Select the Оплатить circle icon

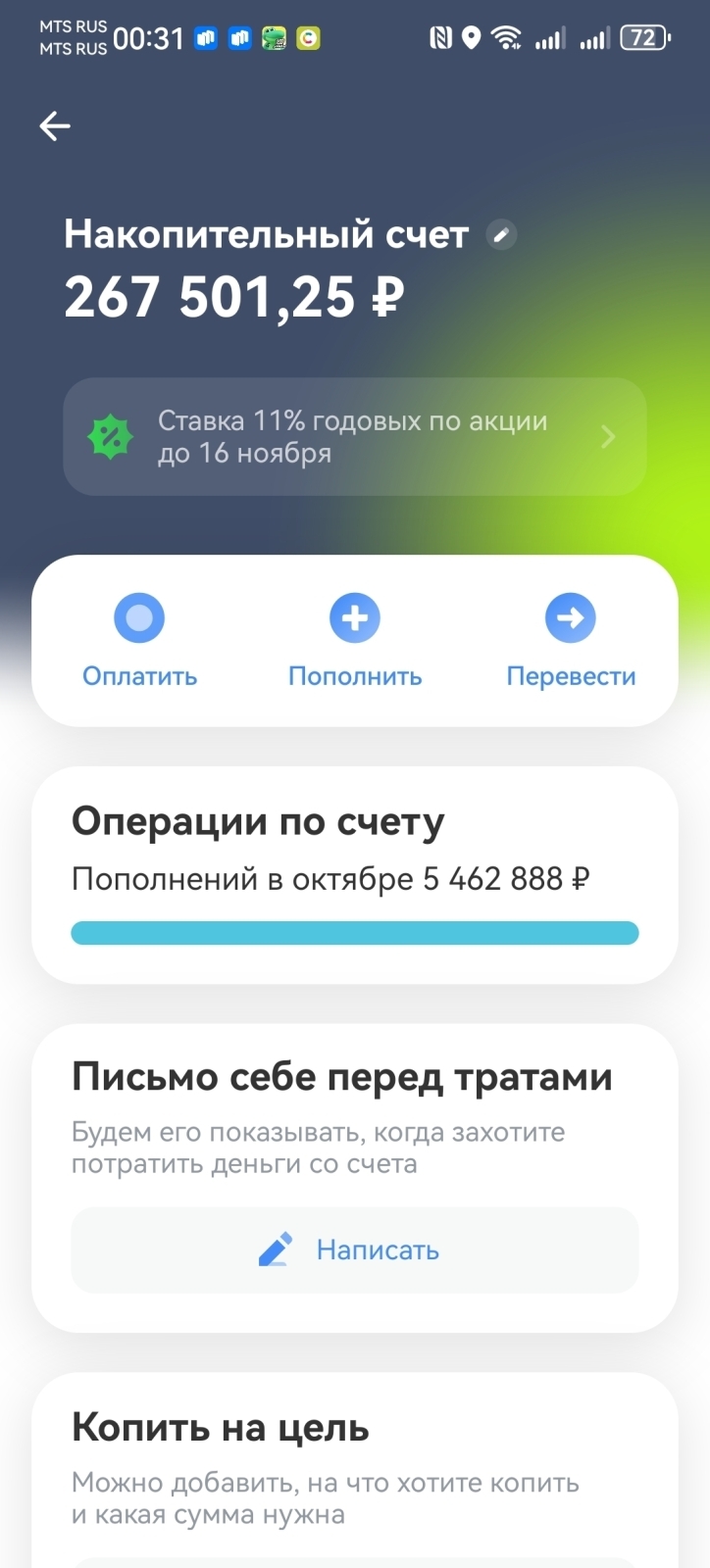[x=139, y=617]
